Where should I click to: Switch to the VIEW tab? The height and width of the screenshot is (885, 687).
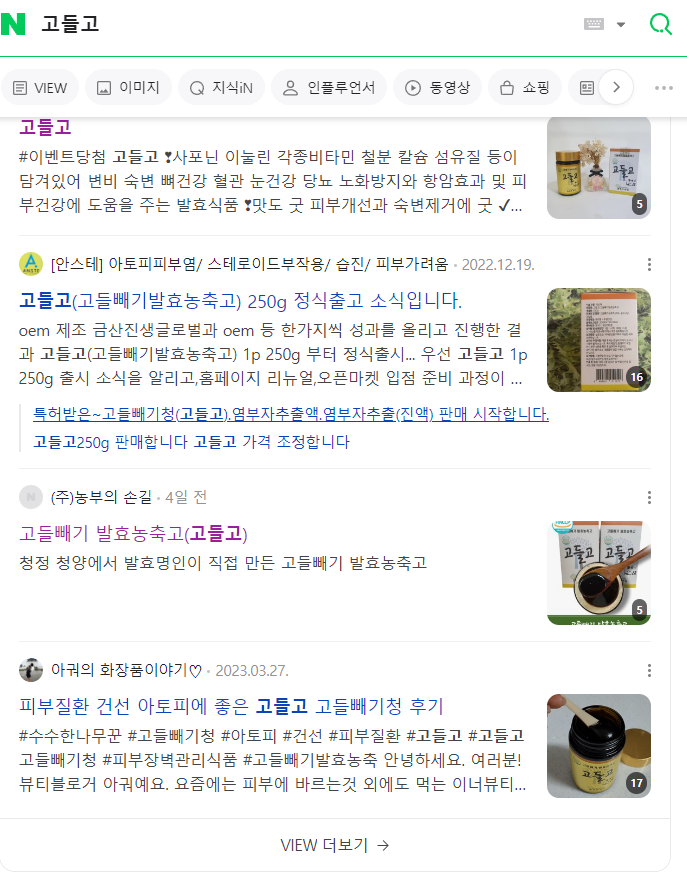(41, 88)
